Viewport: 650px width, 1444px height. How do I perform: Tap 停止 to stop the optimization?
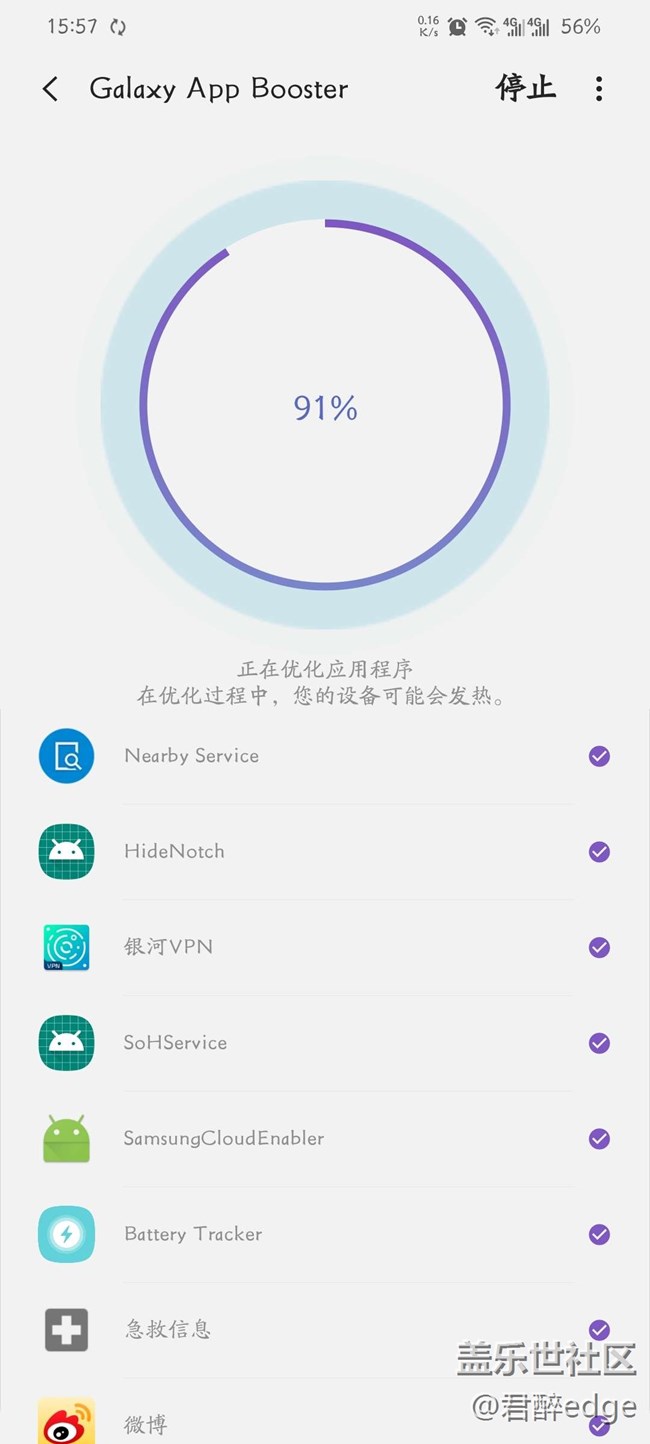(x=526, y=88)
